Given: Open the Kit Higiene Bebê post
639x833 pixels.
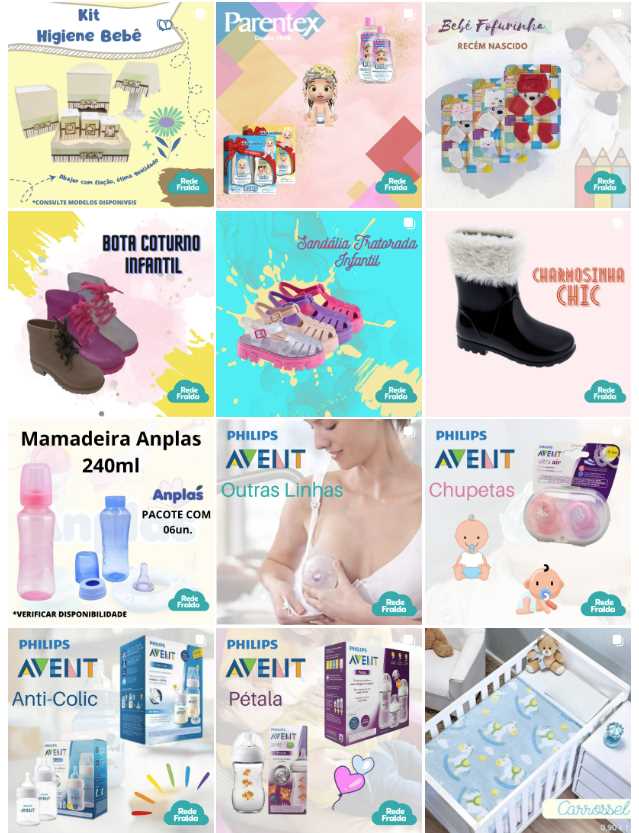Looking at the screenshot, I should 110,104.
